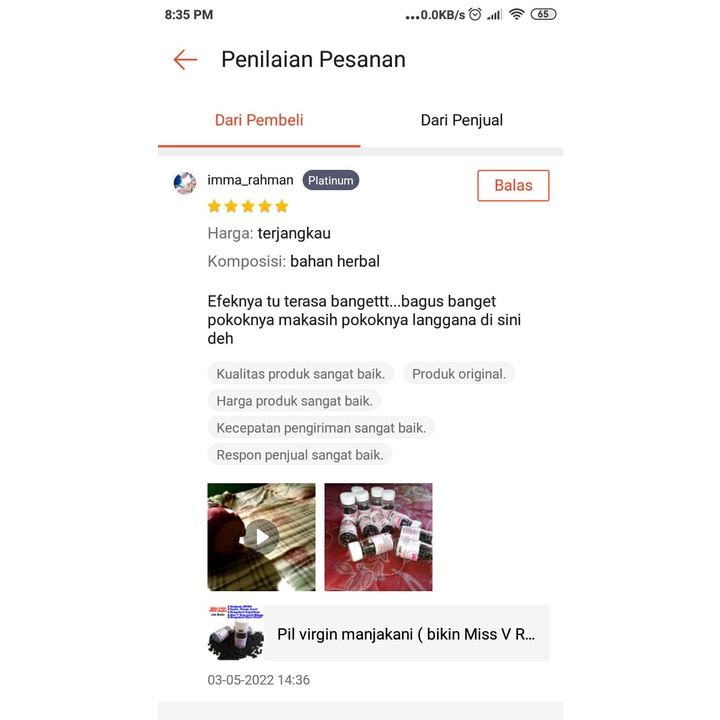Screen dimensions: 720x720
Task: Open the review photo of bottles
Action: point(378,537)
